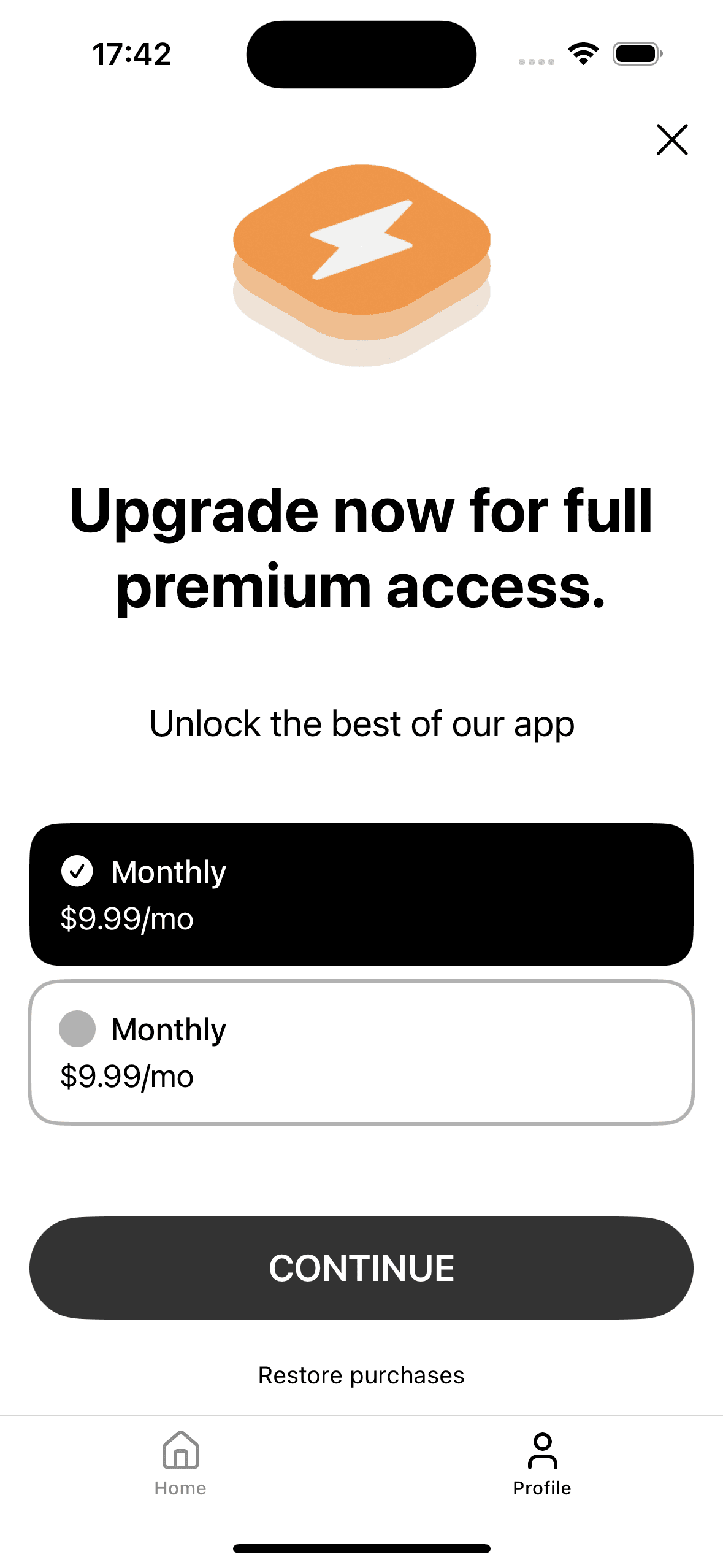The width and height of the screenshot is (723, 1568).
Task: Tap the CONTINUE button
Action: point(361,1267)
